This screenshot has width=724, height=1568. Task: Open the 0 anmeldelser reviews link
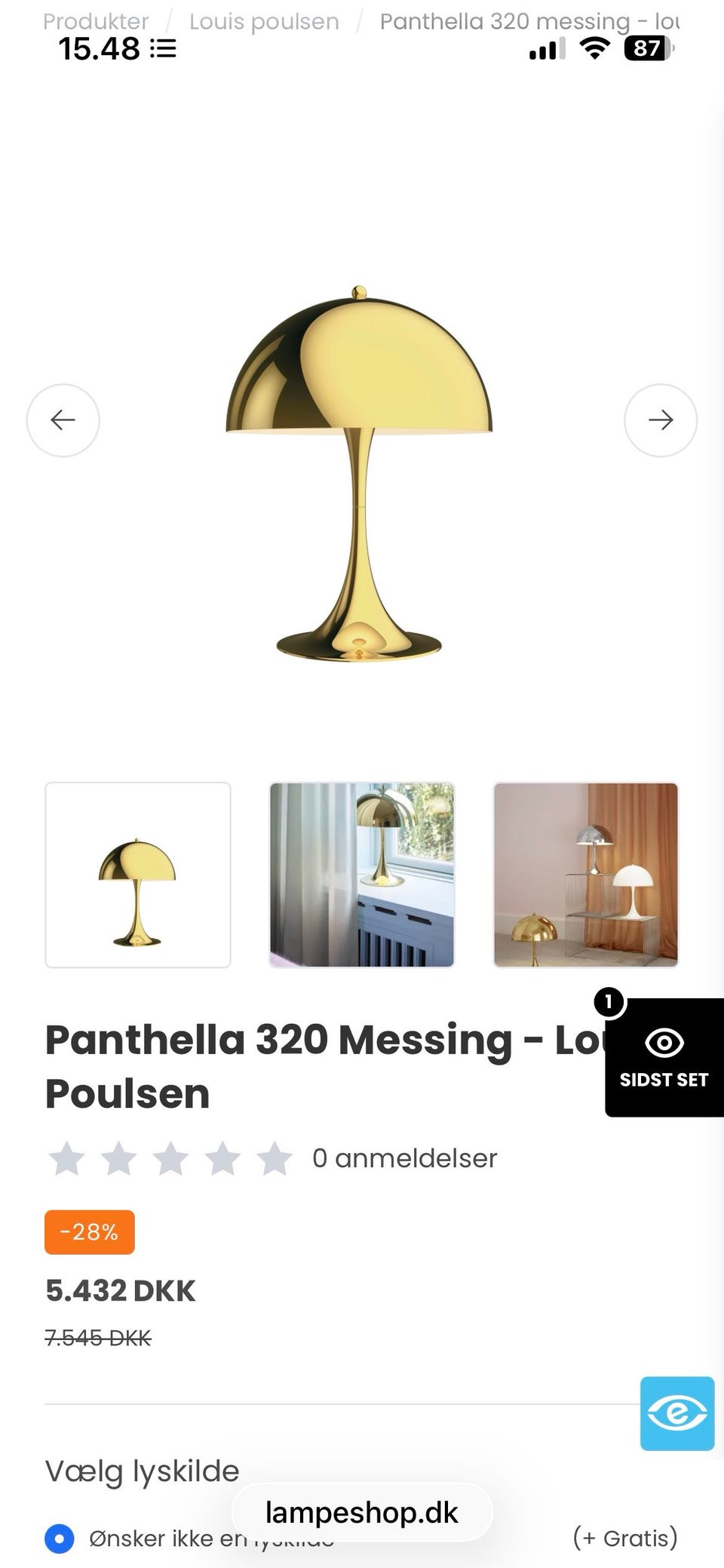(x=404, y=1158)
